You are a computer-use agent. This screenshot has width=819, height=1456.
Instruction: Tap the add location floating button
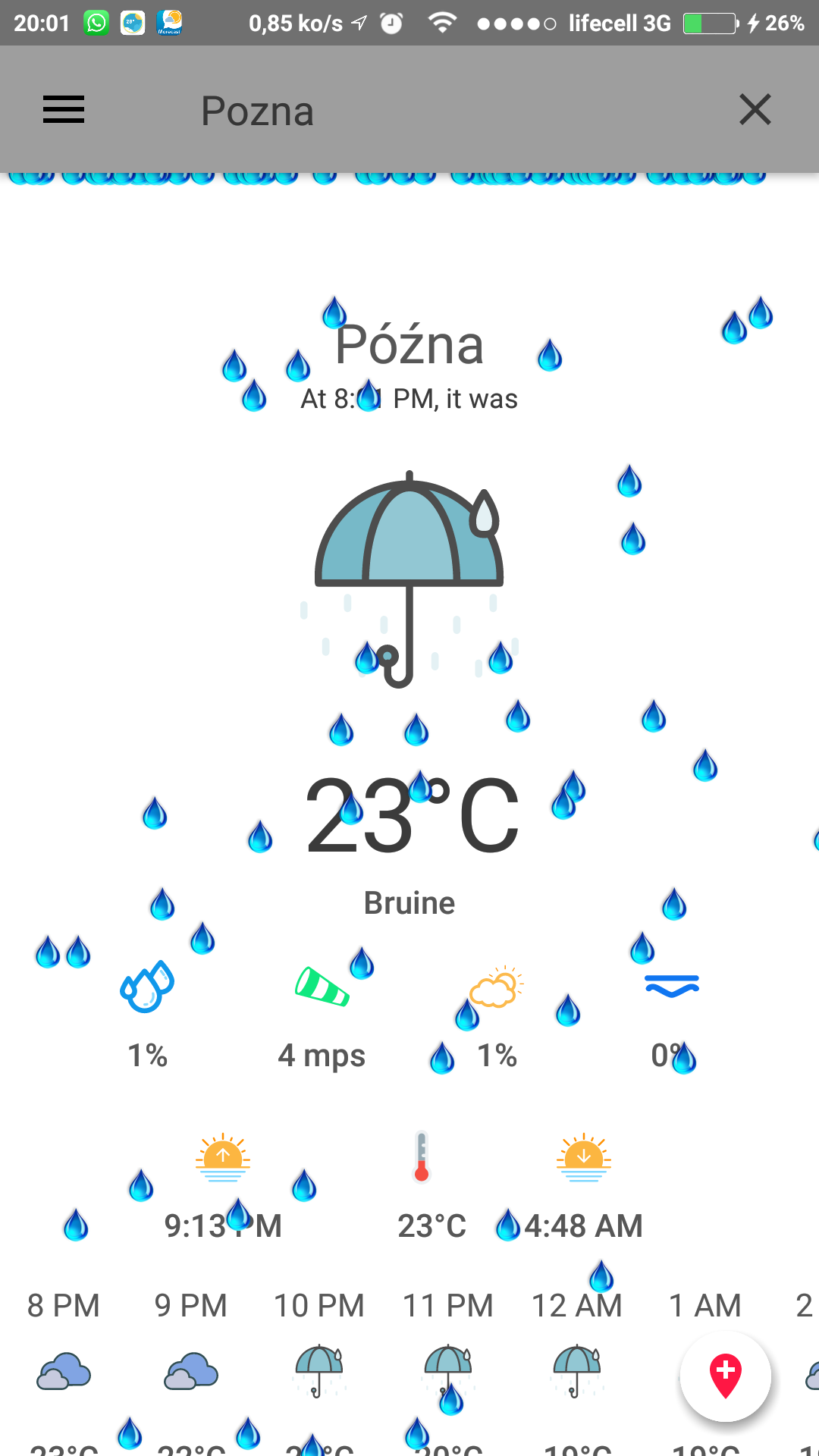[726, 1376]
